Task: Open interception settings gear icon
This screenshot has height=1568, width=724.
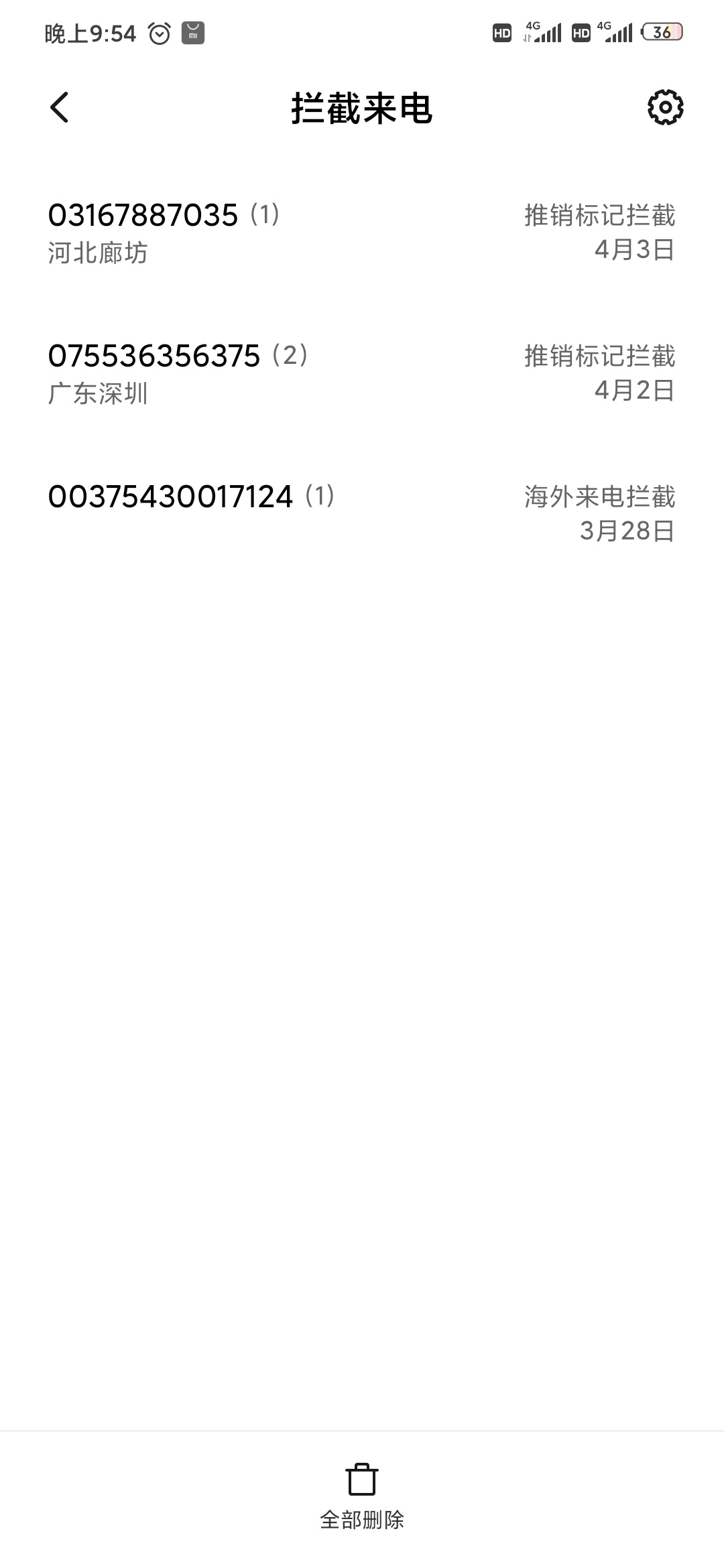Action: (x=665, y=107)
